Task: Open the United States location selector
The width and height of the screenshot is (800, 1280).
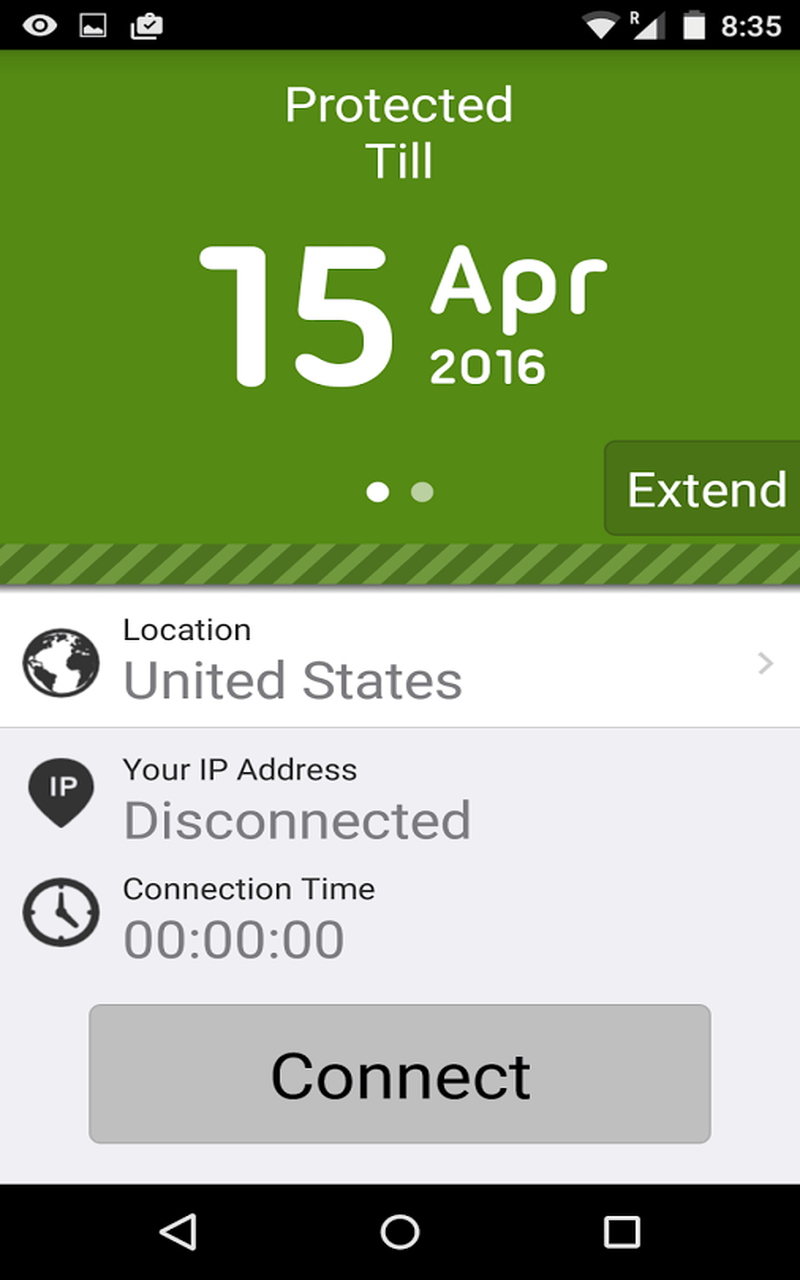Action: click(x=400, y=661)
